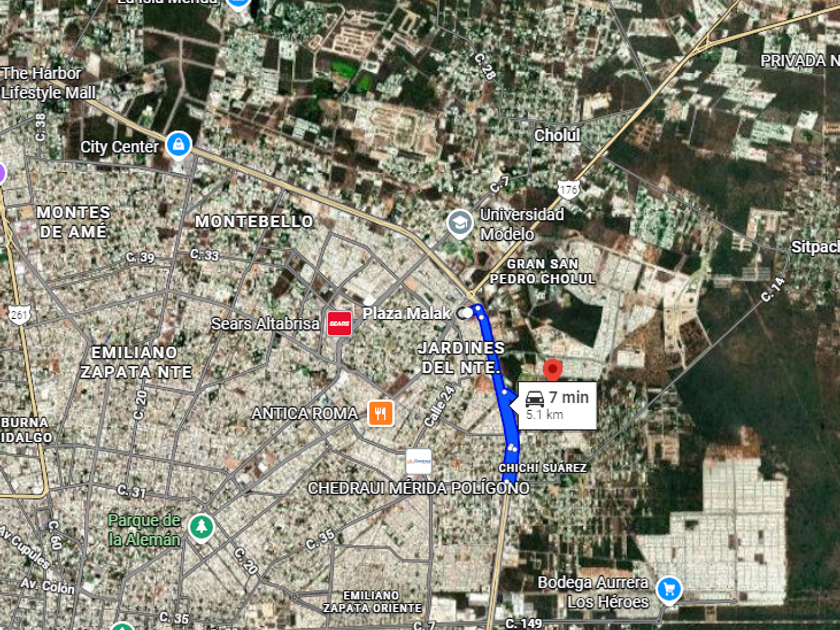Open the Universidad Modelo school marker
Image resolution: width=840 pixels, height=630 pixels.
[x=460, y=224]
